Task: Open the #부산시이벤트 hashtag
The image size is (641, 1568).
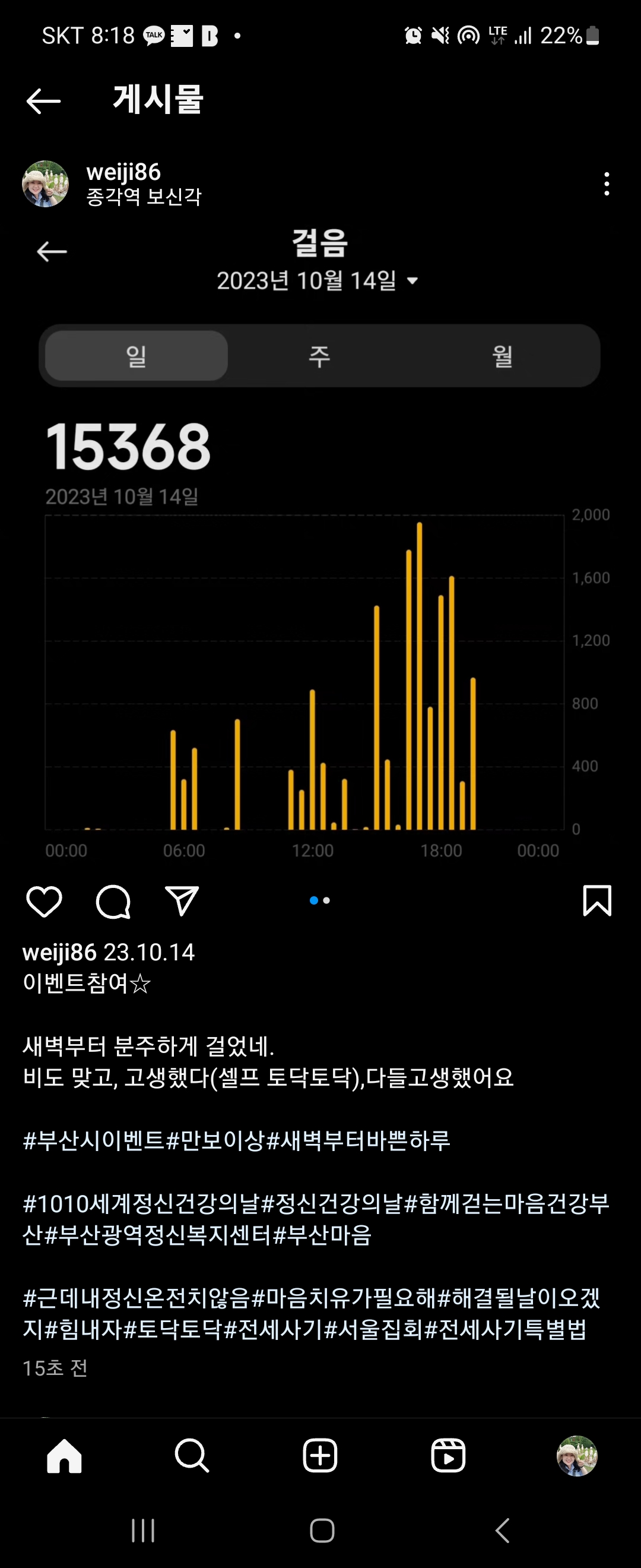Action: [x=94, y=1140]
